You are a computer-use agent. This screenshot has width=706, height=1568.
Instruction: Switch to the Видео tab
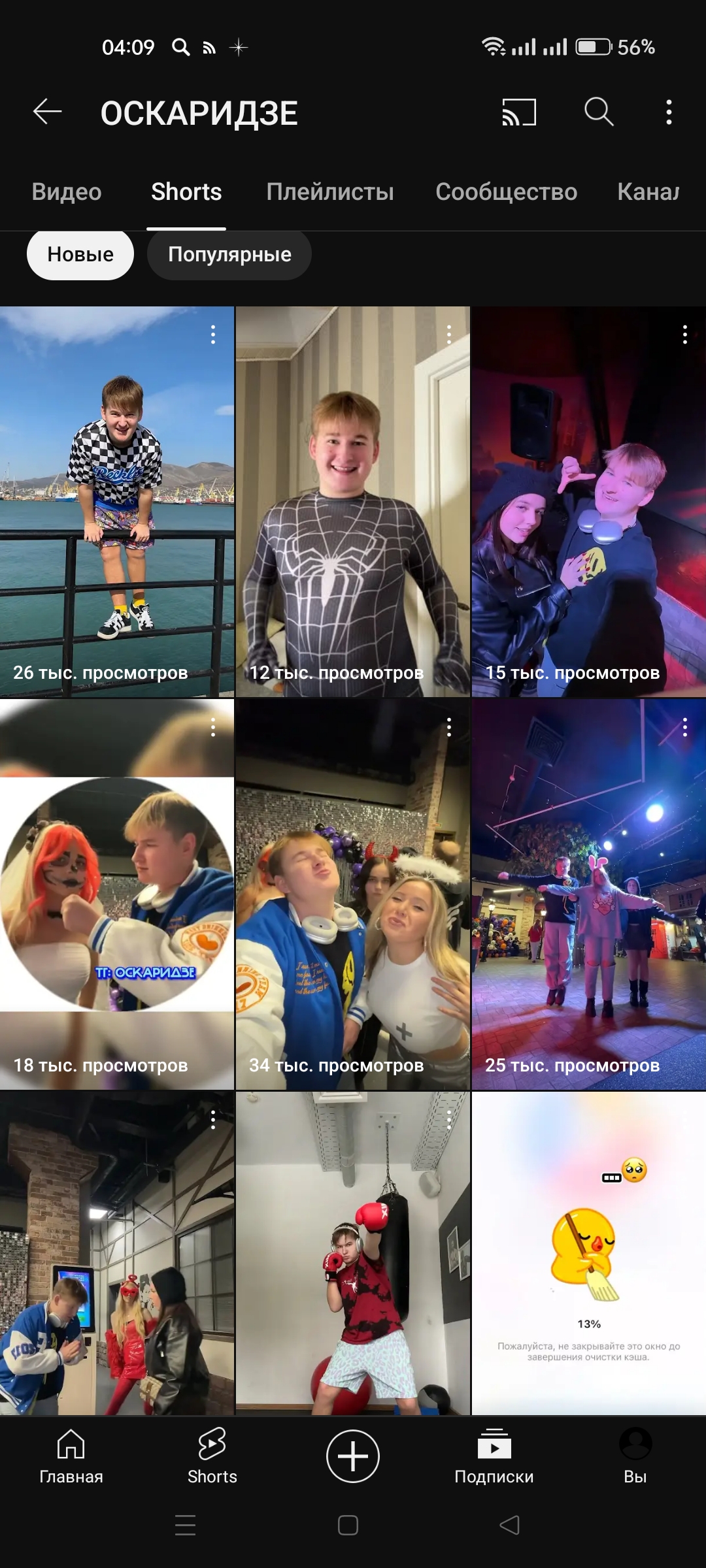point(67,192)
